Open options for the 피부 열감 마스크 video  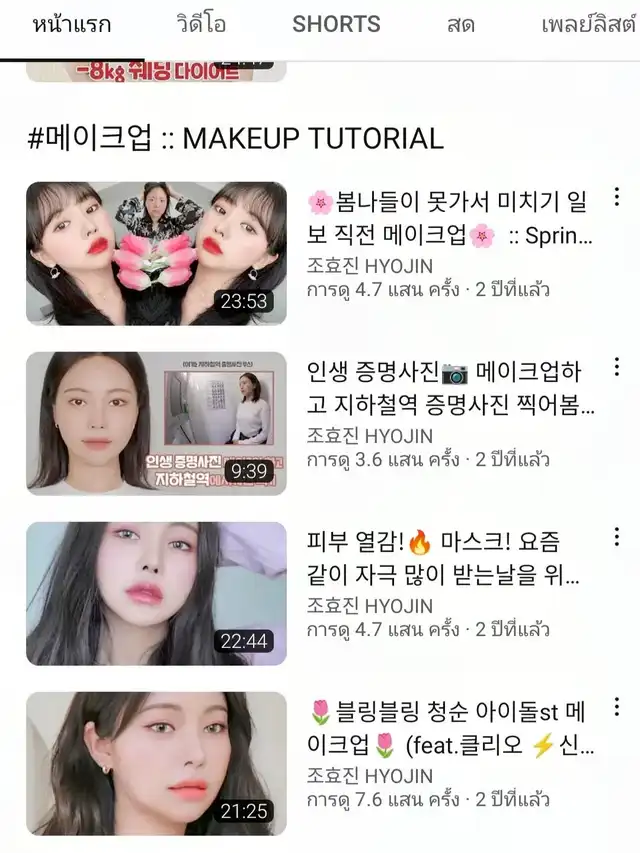click(x=617, y=537)
